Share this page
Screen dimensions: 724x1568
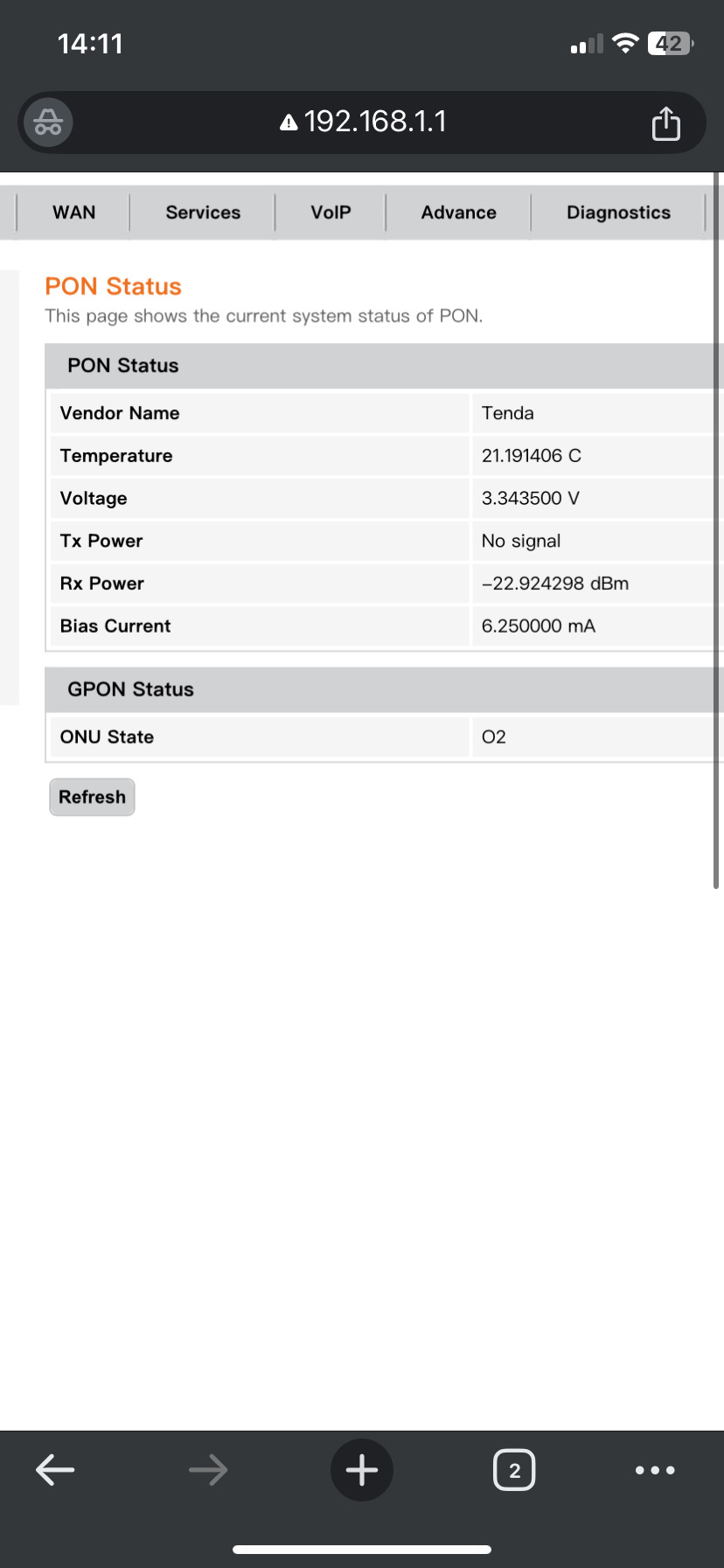[665, 123]
